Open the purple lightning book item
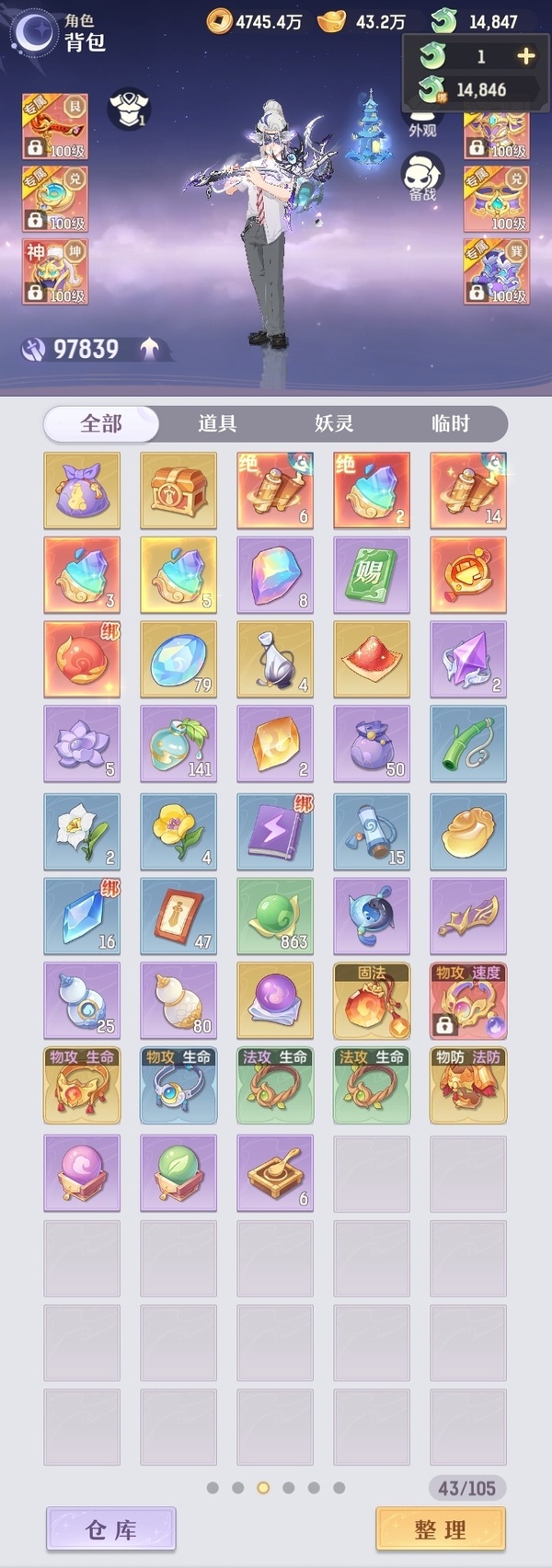The width and height of the screenshot is (552, 1568). tap(275, 832)
